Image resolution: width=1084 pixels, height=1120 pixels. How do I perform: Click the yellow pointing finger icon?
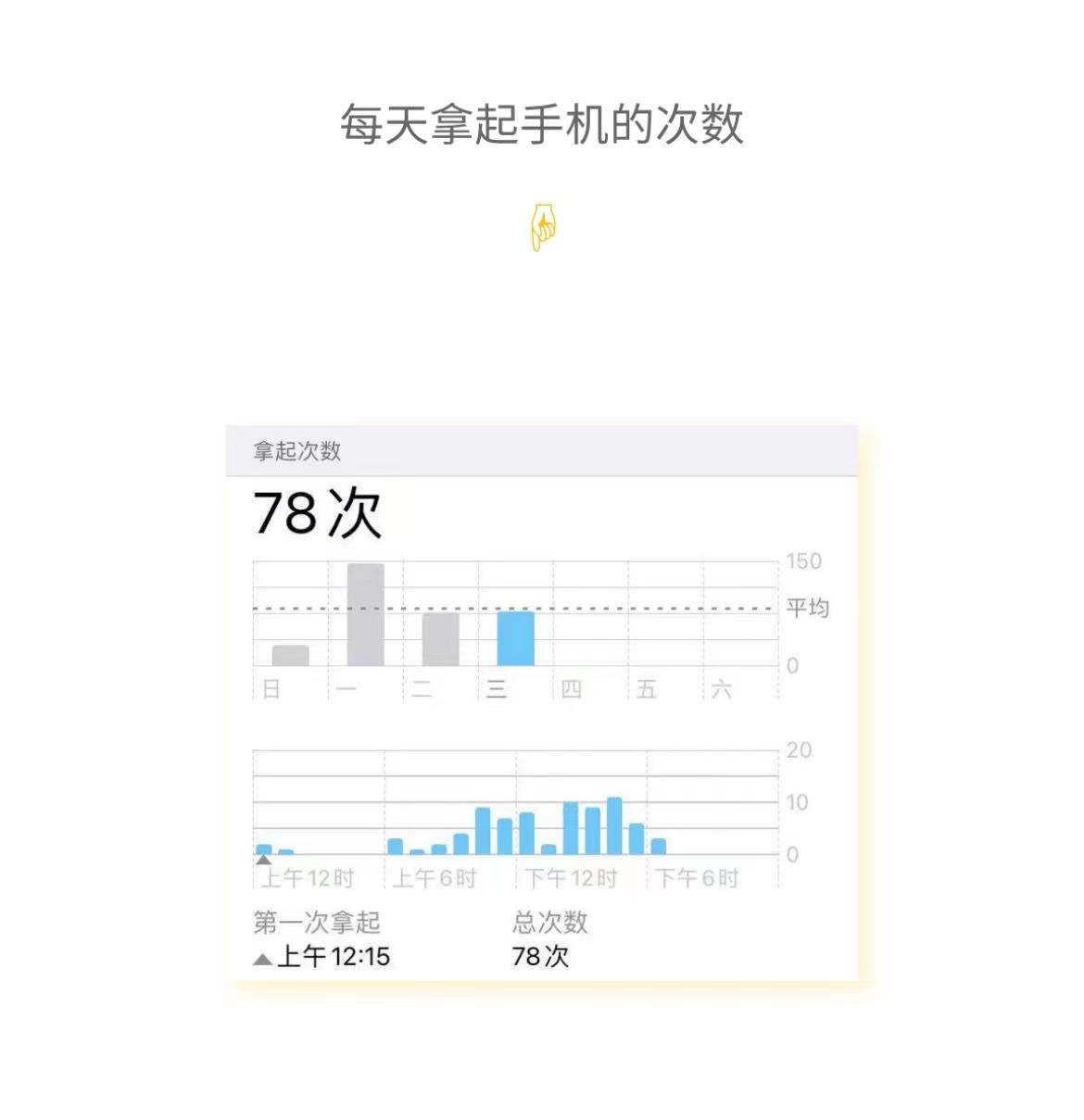coord(542,225)
